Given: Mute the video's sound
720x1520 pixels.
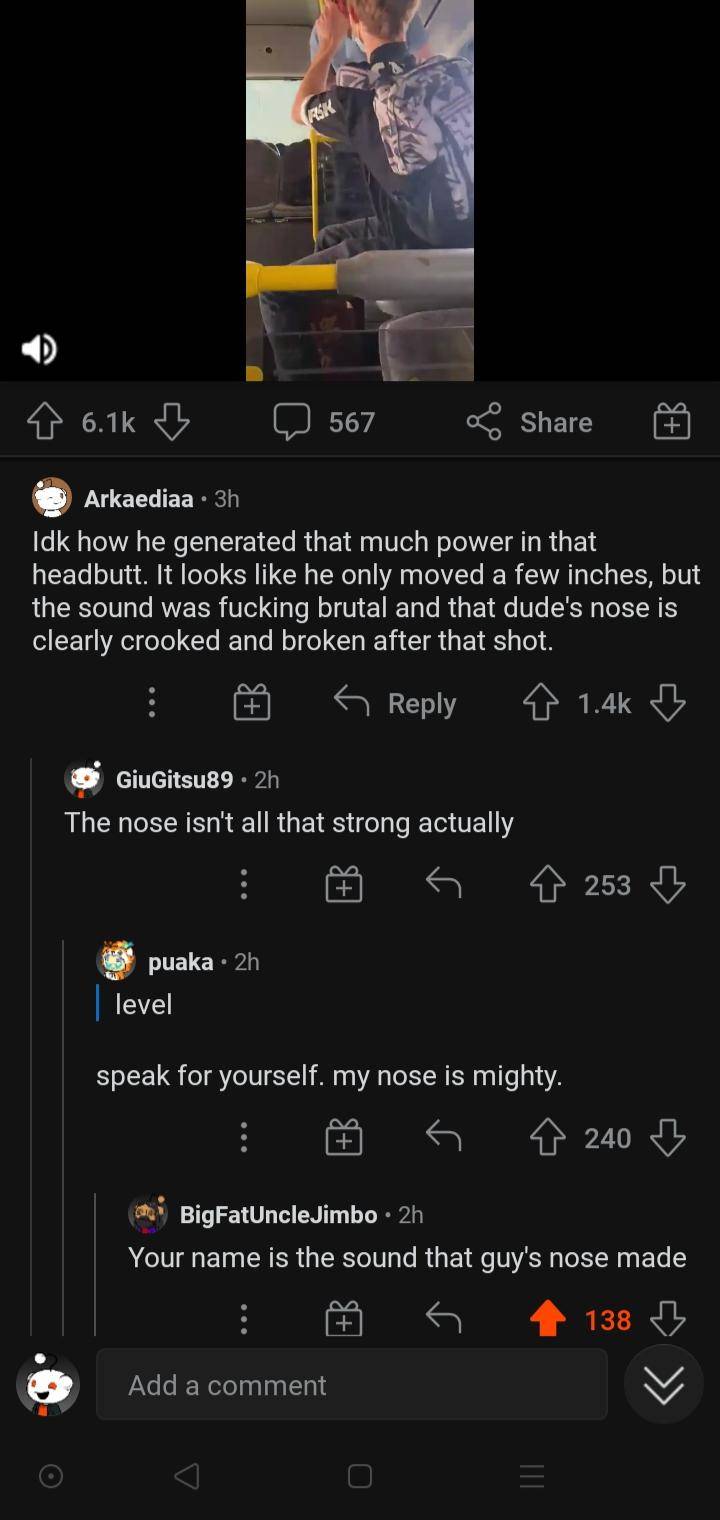Looking at the screenshot, I should click(x=39, y=348).
